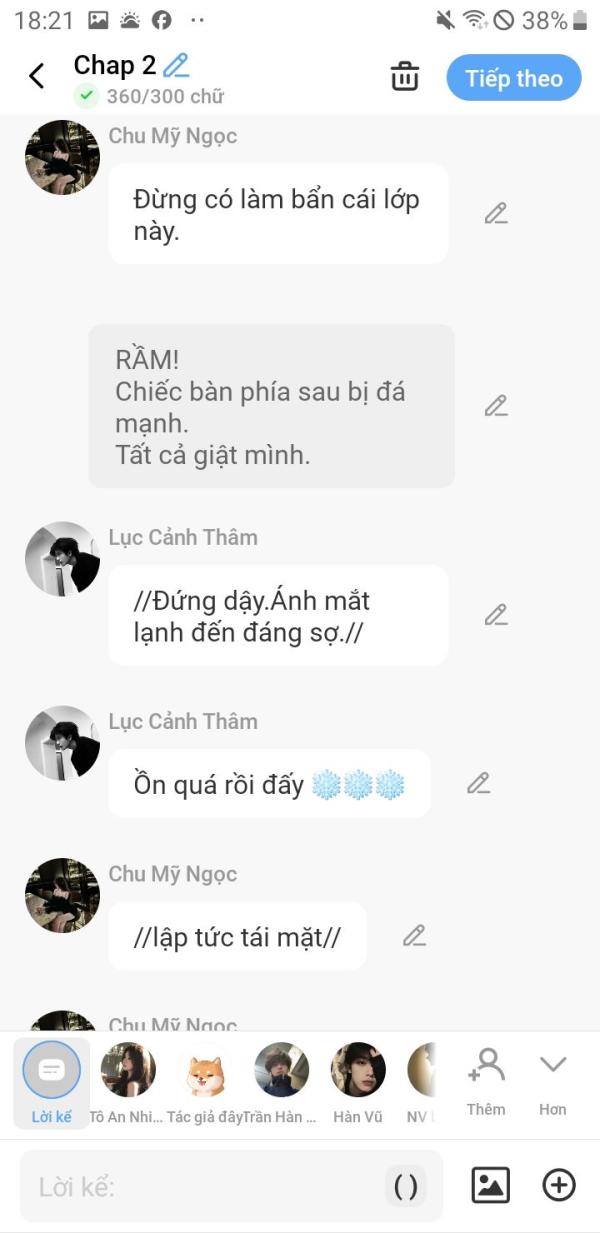Expand more options with Hơn
This screenshot has height=1233, width=600.
coord(553,1081)
